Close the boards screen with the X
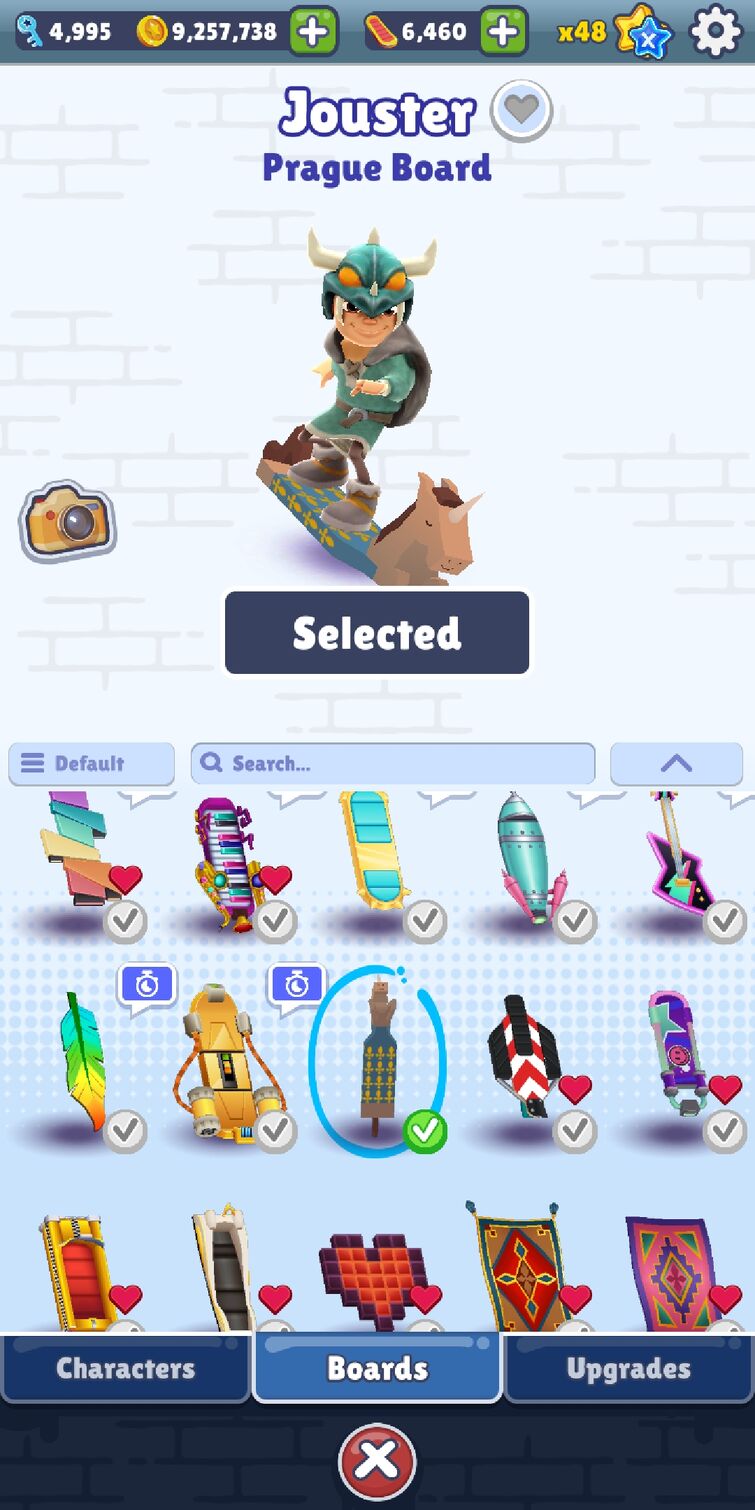This screenshot has width=755, height=1510. (377, 1461)
